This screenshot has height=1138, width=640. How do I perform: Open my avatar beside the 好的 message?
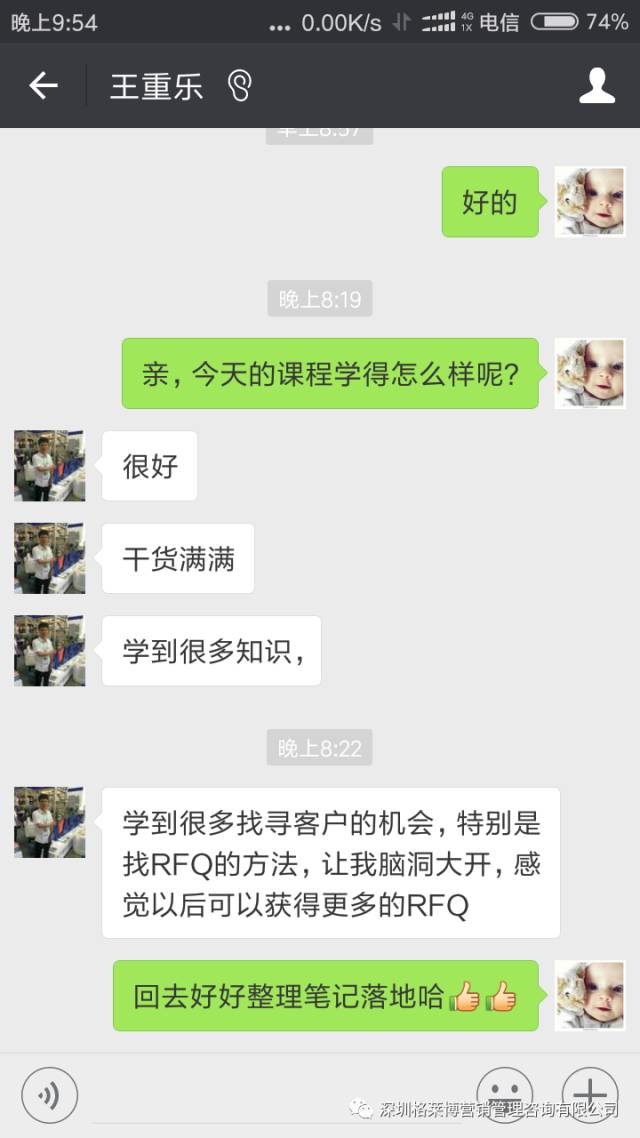[590, 202]
